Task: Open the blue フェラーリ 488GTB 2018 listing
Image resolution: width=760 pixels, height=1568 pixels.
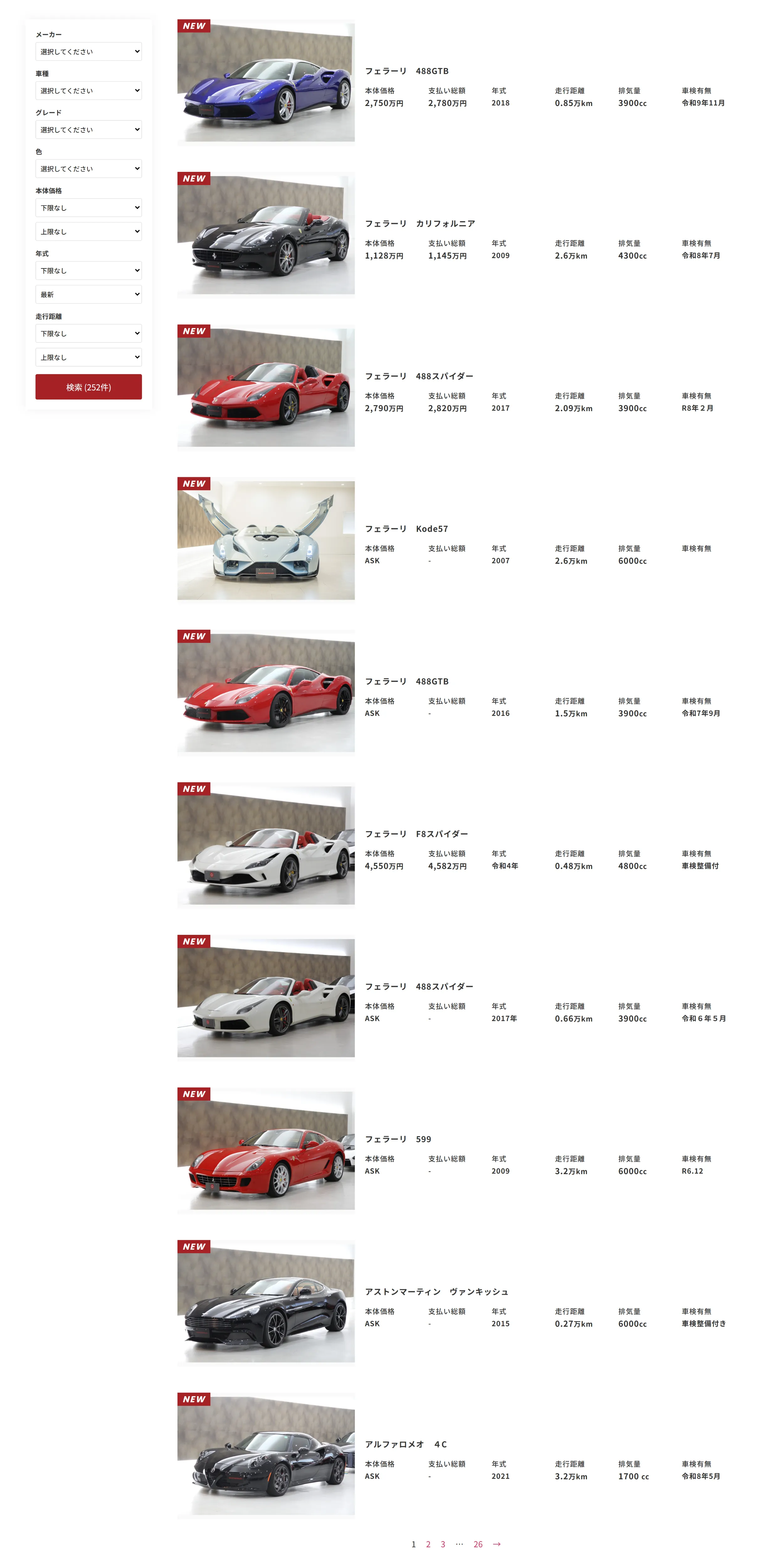Action: point(266,82)
